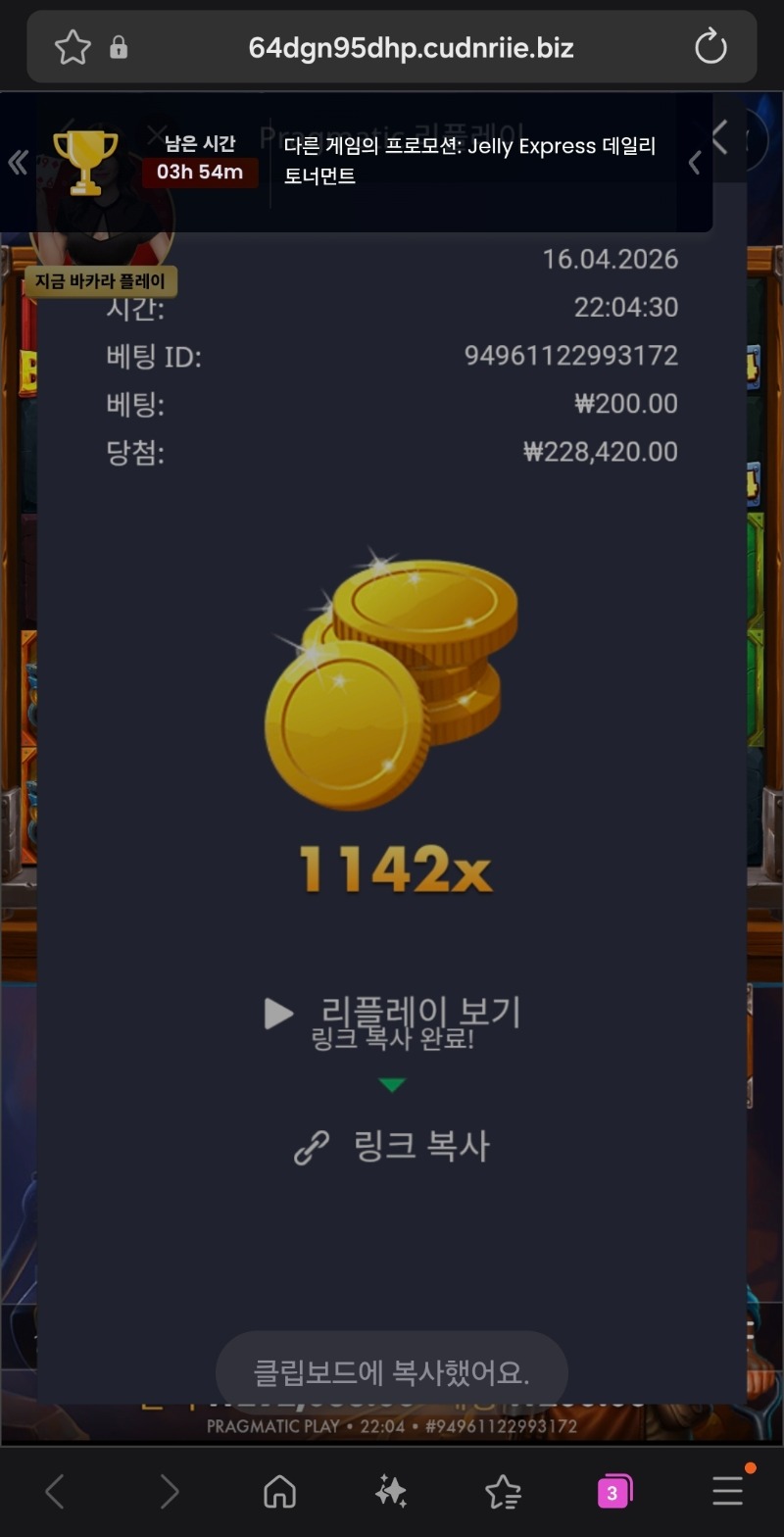This screenshot has width=784, height=1537.
Task: Go forward in browser history
Action: tap(169, 1492)
